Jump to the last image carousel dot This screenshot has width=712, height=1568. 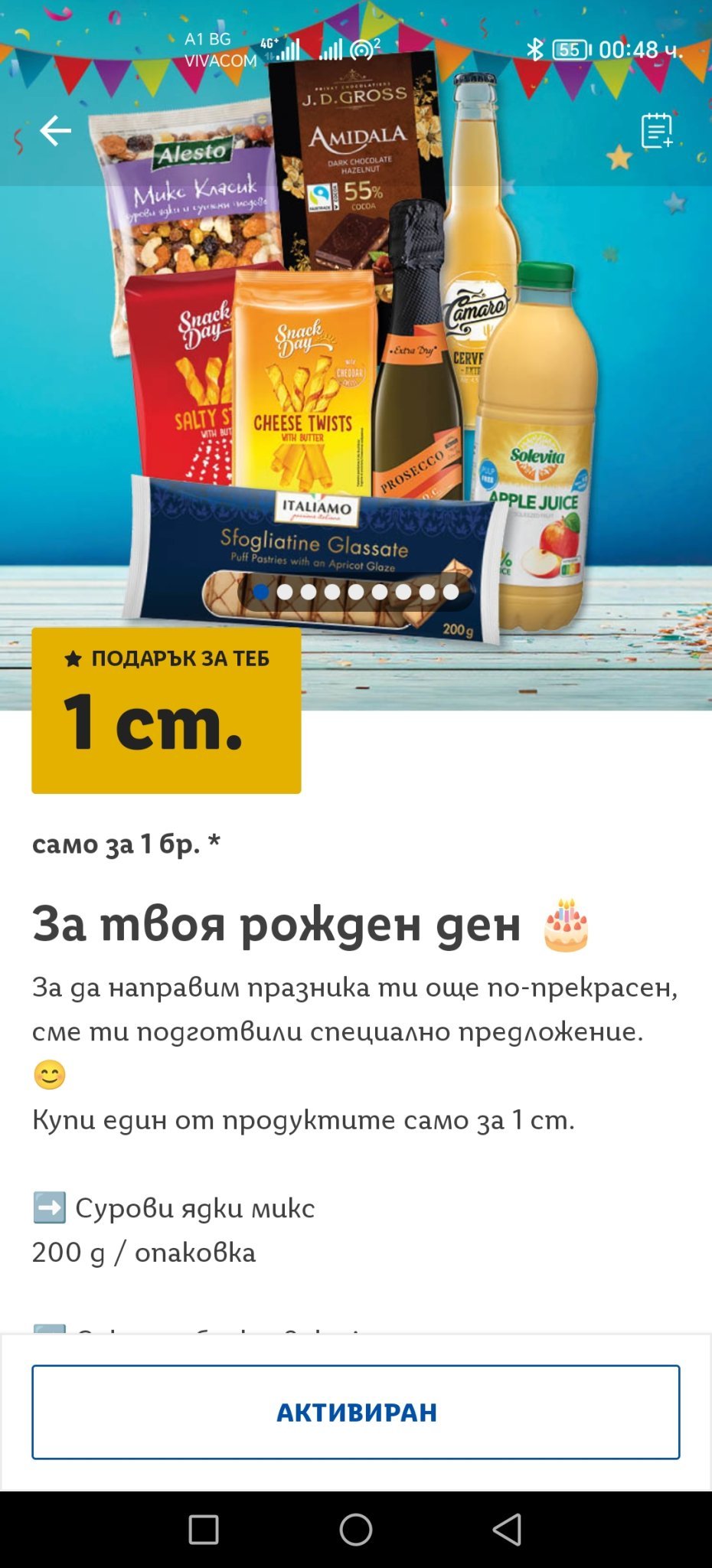451,592
